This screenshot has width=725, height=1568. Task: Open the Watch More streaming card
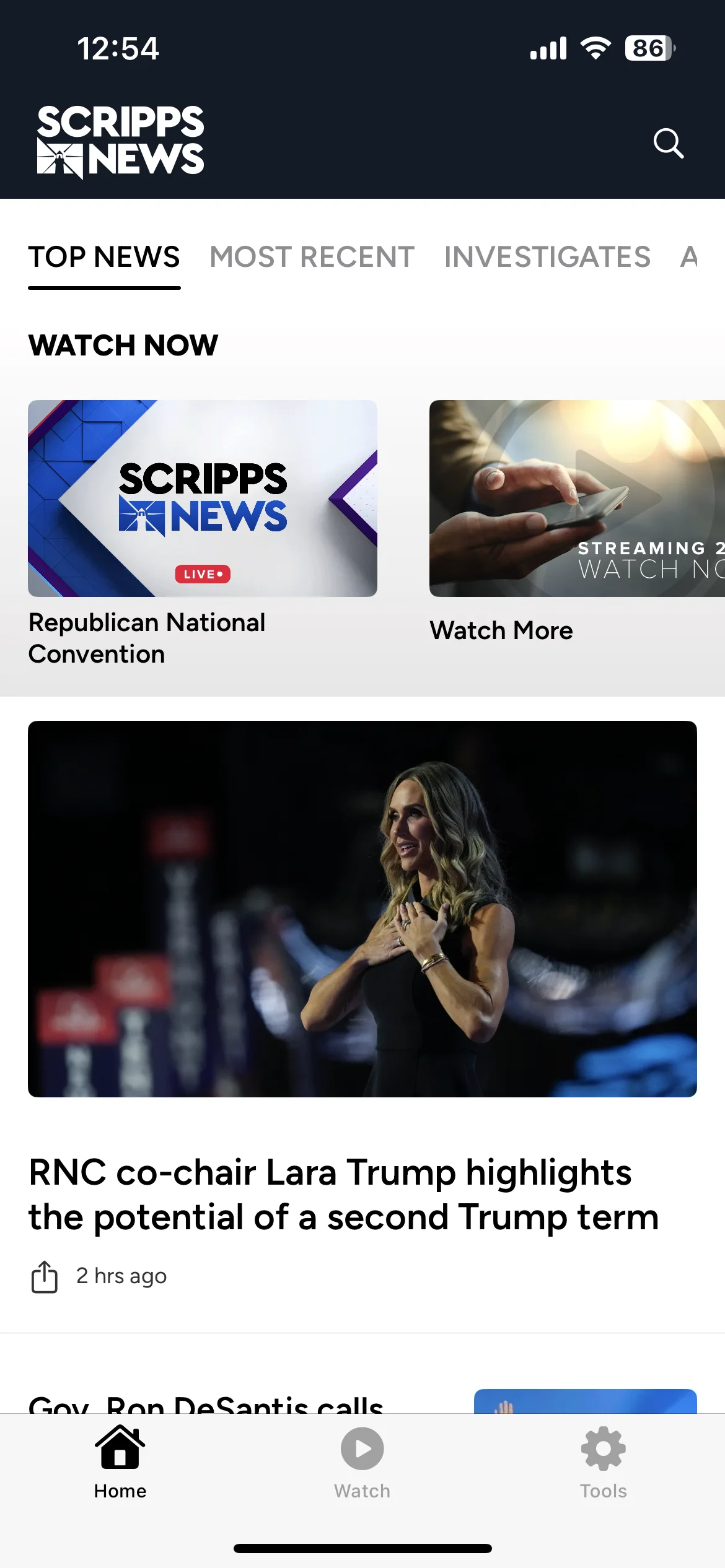576,499
